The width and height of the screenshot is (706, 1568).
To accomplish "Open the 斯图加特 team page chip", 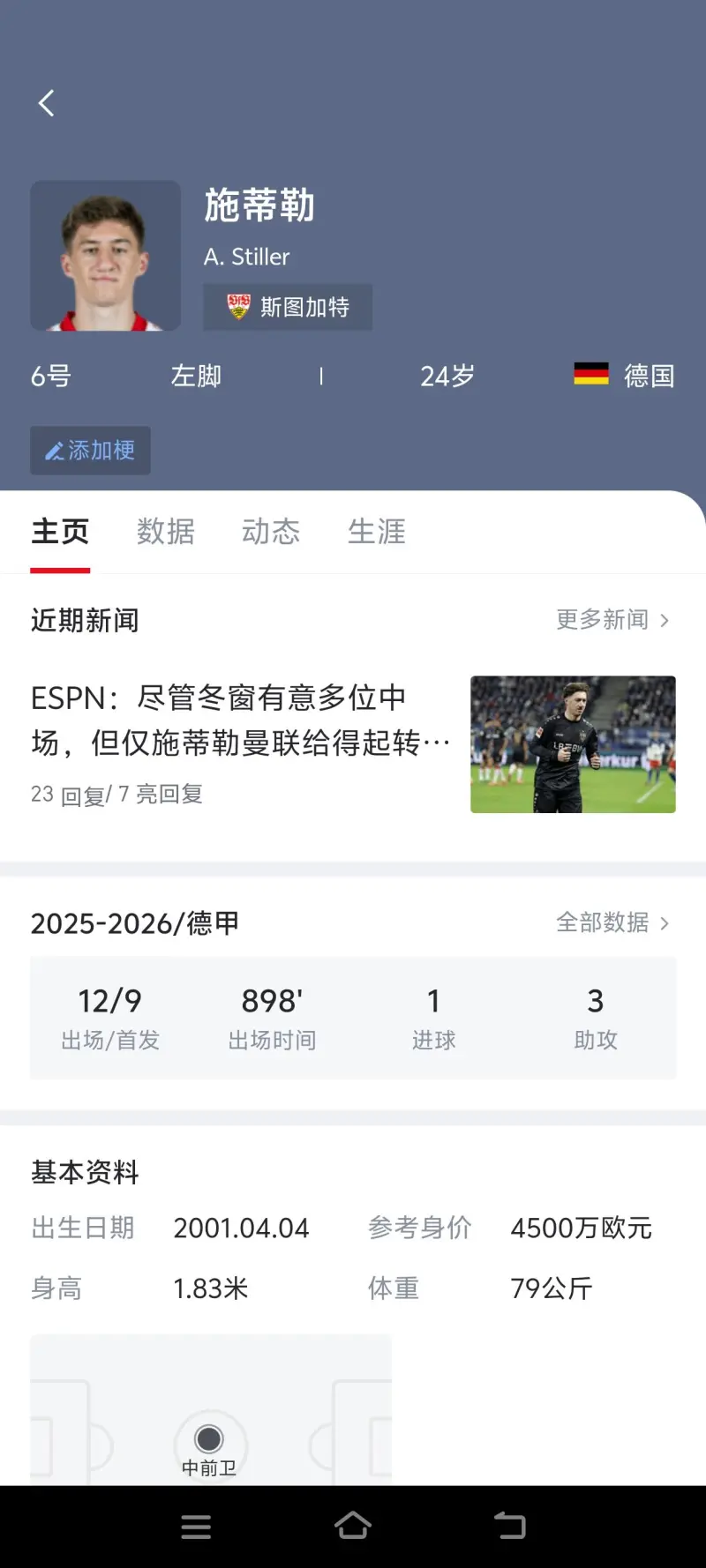I will (288, 307).
